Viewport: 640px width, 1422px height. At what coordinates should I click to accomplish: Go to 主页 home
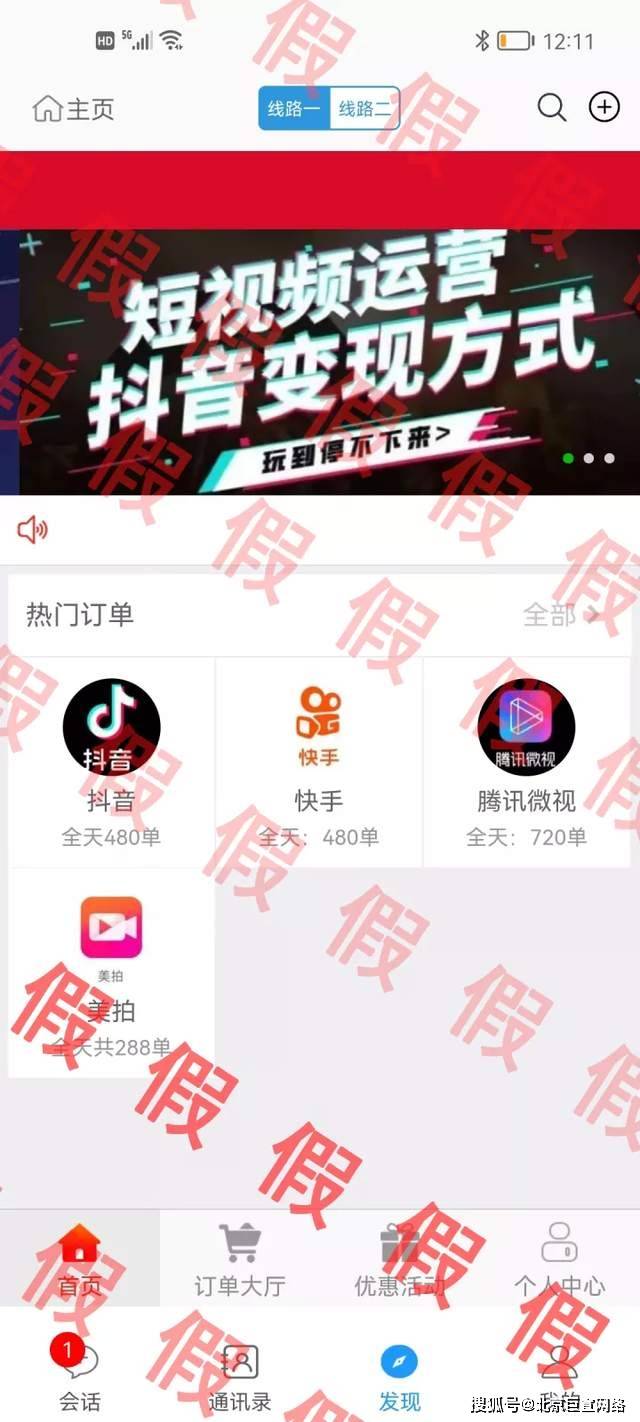(73, 109)
